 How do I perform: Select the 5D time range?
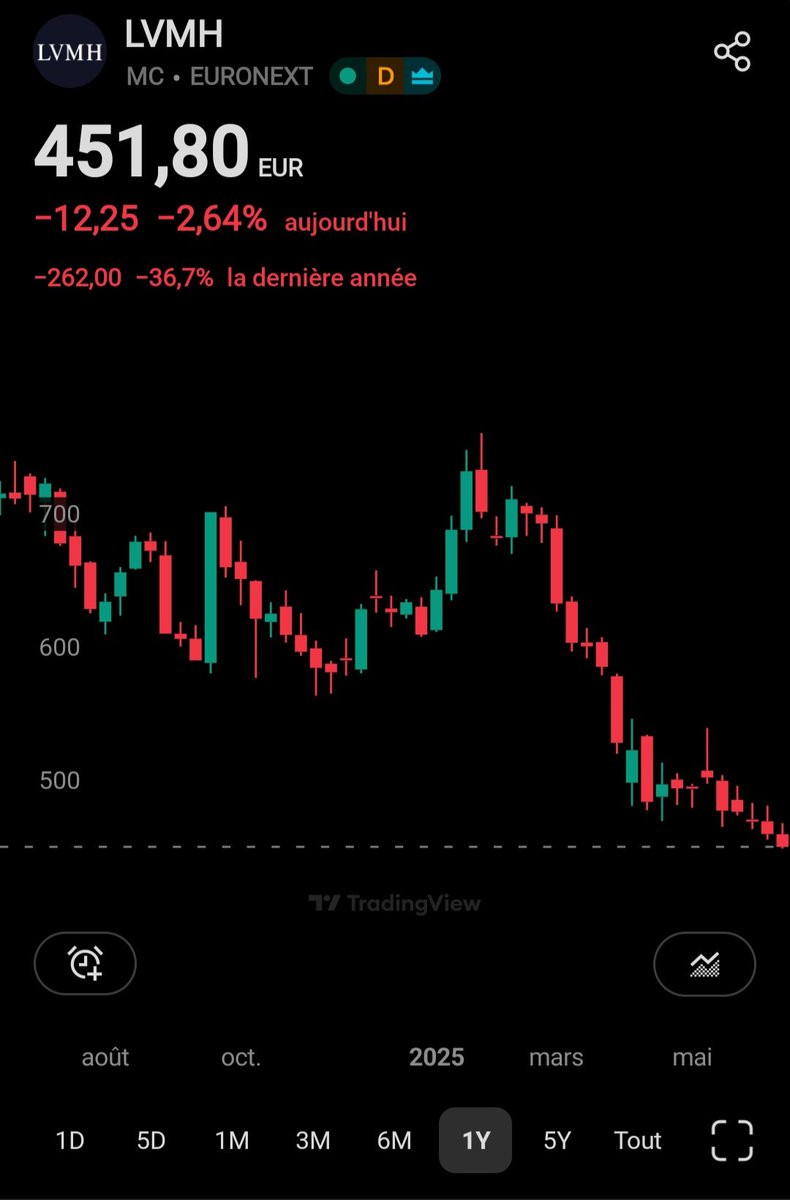point(151,1140)
